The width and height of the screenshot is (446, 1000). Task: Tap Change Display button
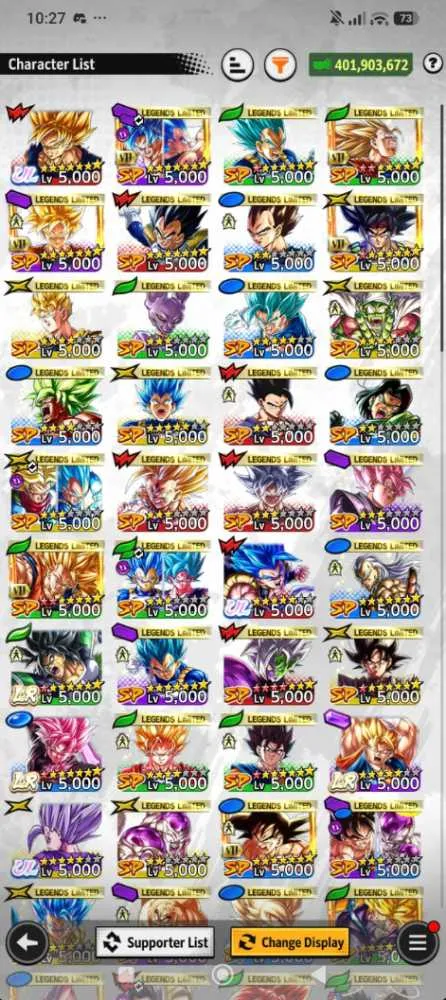click(290, 942)
